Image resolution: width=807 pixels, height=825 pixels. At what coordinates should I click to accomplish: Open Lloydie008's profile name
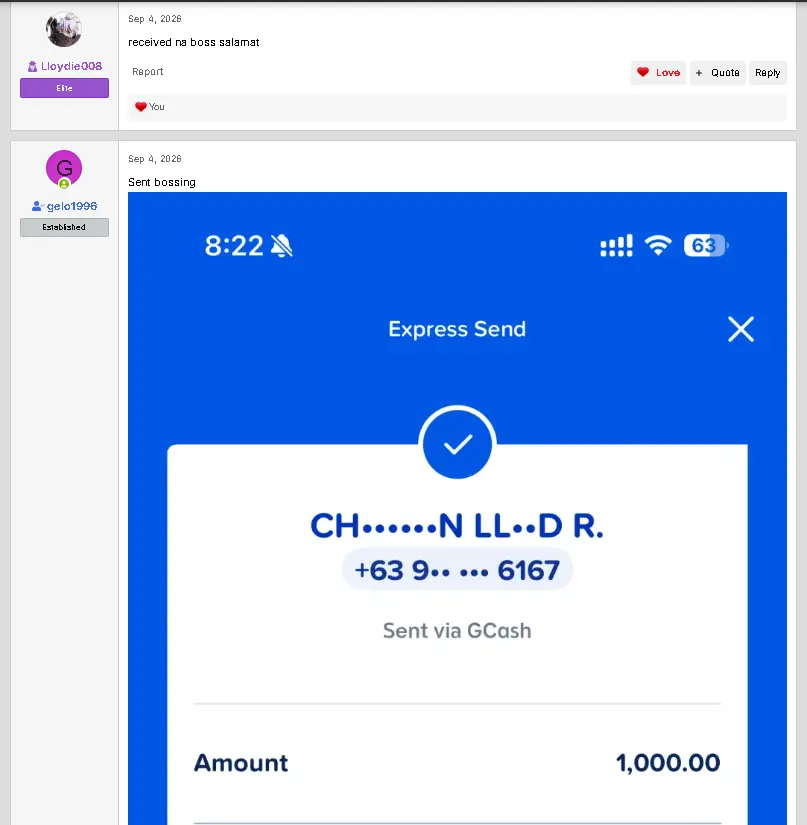[x=71, y=66]
